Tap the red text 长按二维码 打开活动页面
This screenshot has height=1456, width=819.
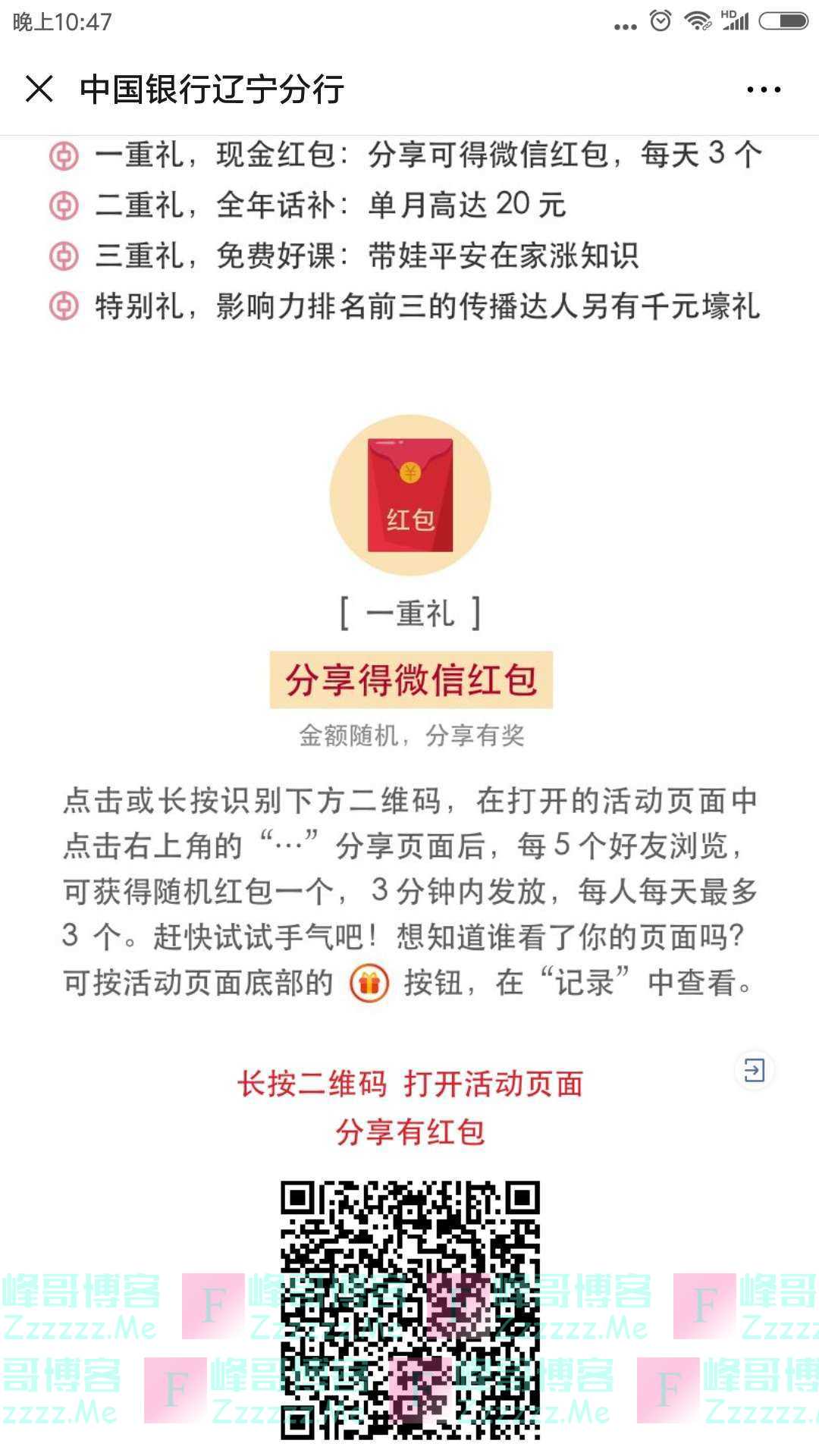coord(409,1084)
